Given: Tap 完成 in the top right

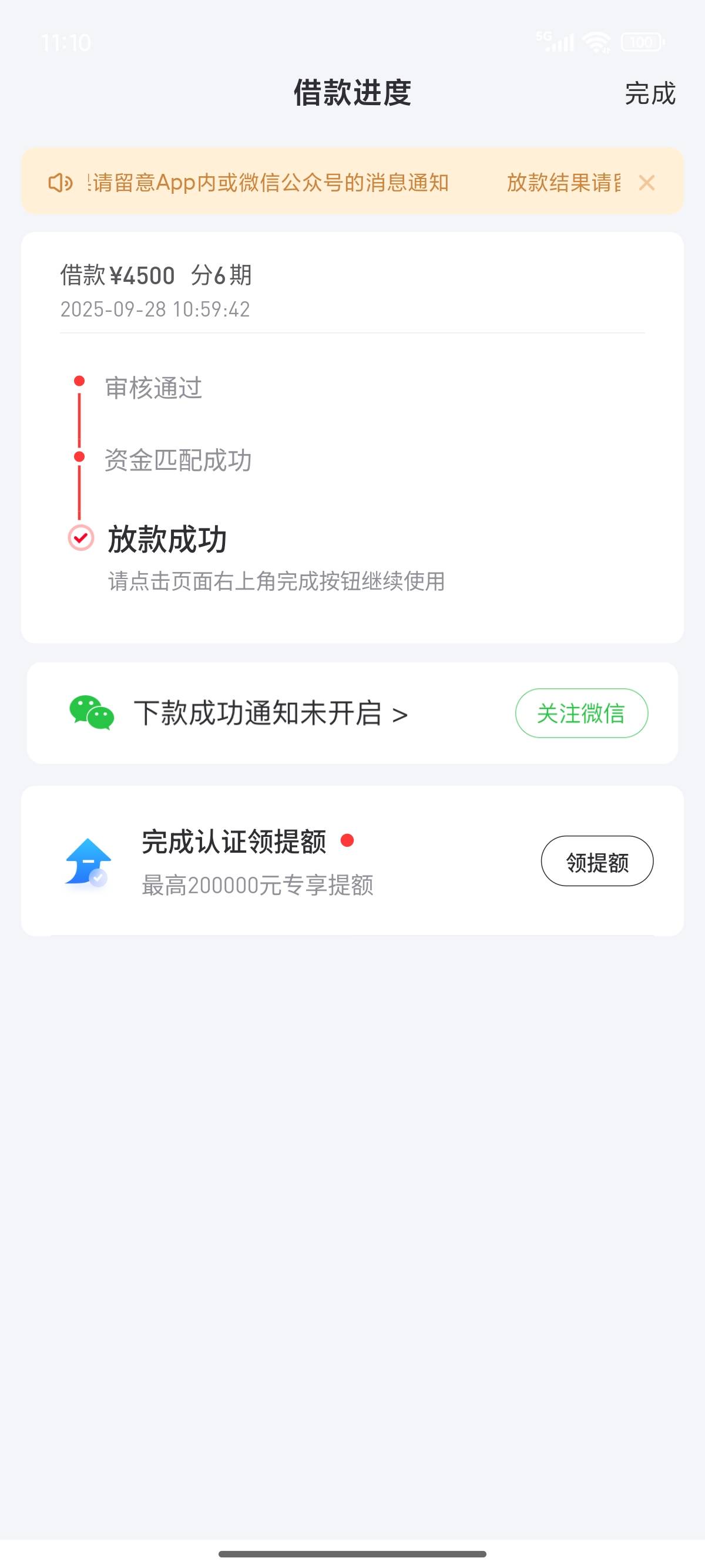Looking at the screenshot, I should click(650, 93).
